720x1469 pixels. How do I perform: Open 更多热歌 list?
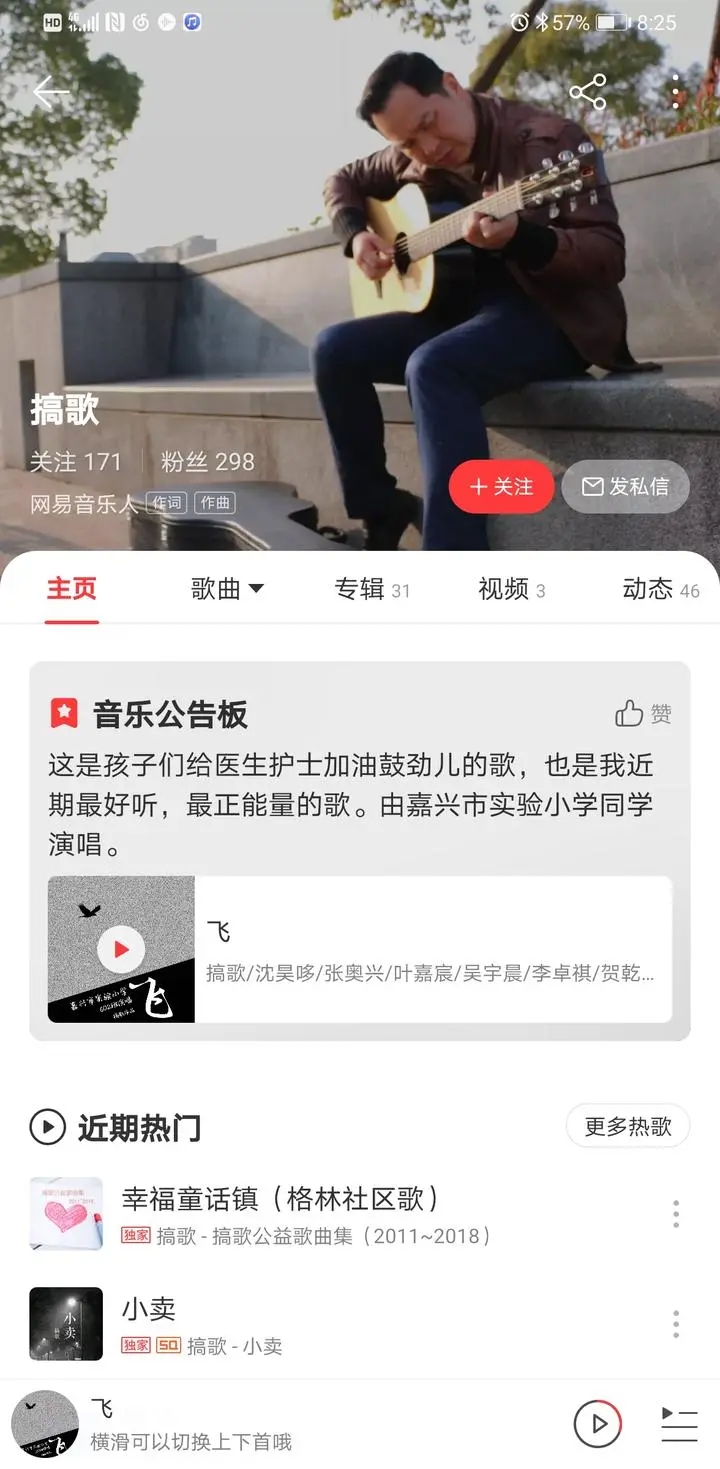click(x=627, y=1127)
